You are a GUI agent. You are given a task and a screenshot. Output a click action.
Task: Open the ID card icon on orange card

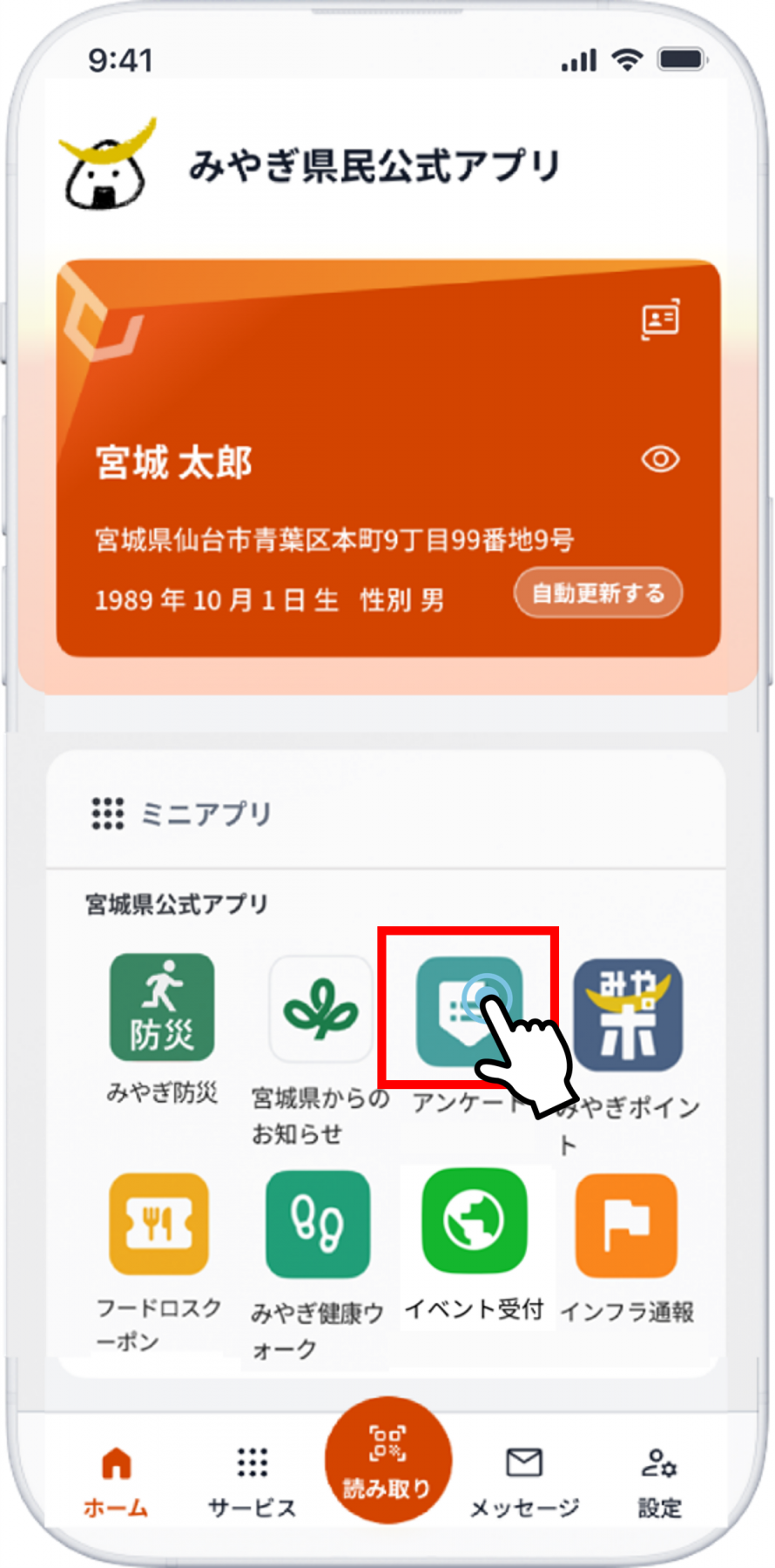tap(660, 320)
